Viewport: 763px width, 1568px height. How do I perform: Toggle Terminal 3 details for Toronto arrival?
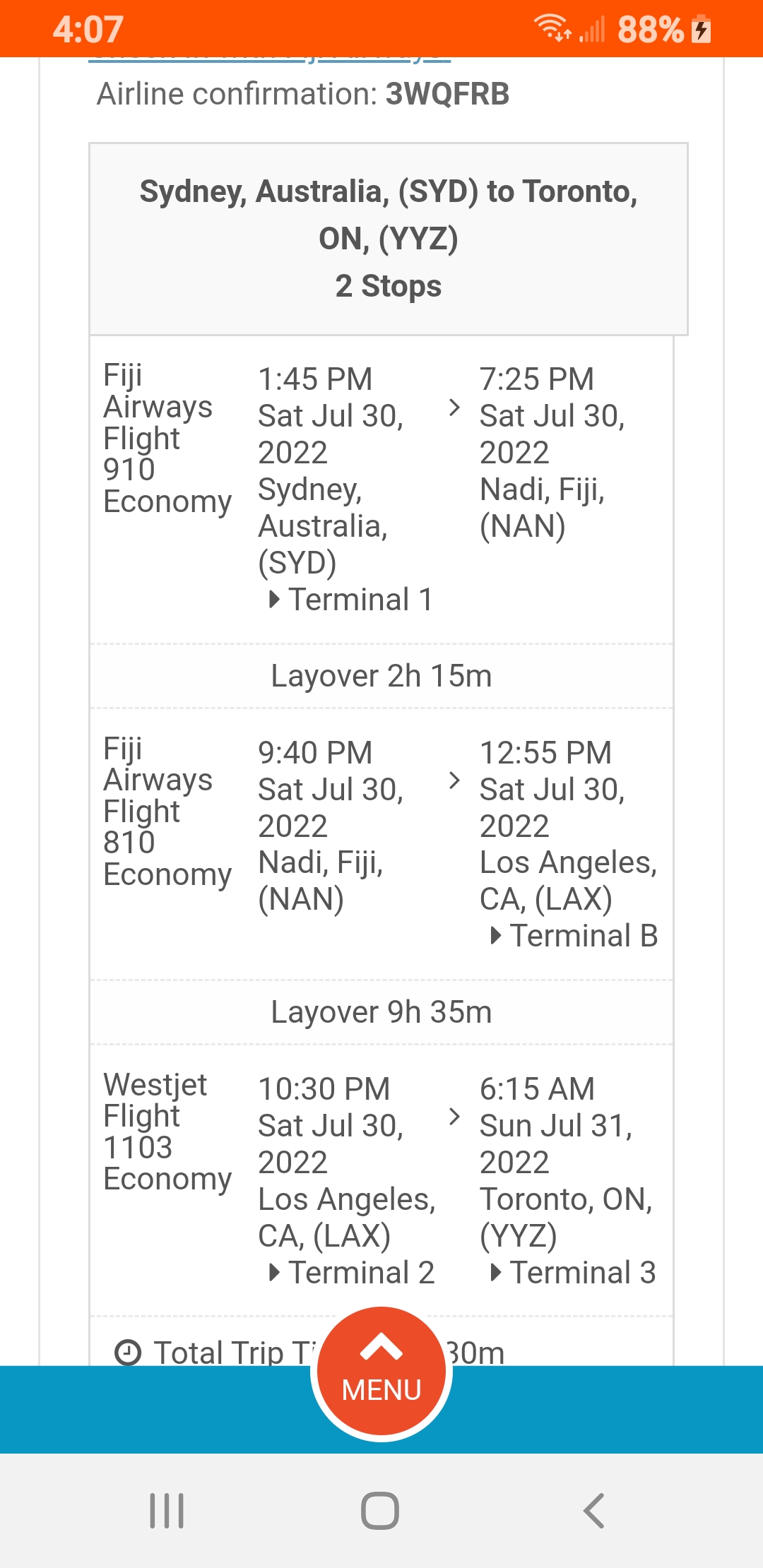click(x=574, y=1272)
